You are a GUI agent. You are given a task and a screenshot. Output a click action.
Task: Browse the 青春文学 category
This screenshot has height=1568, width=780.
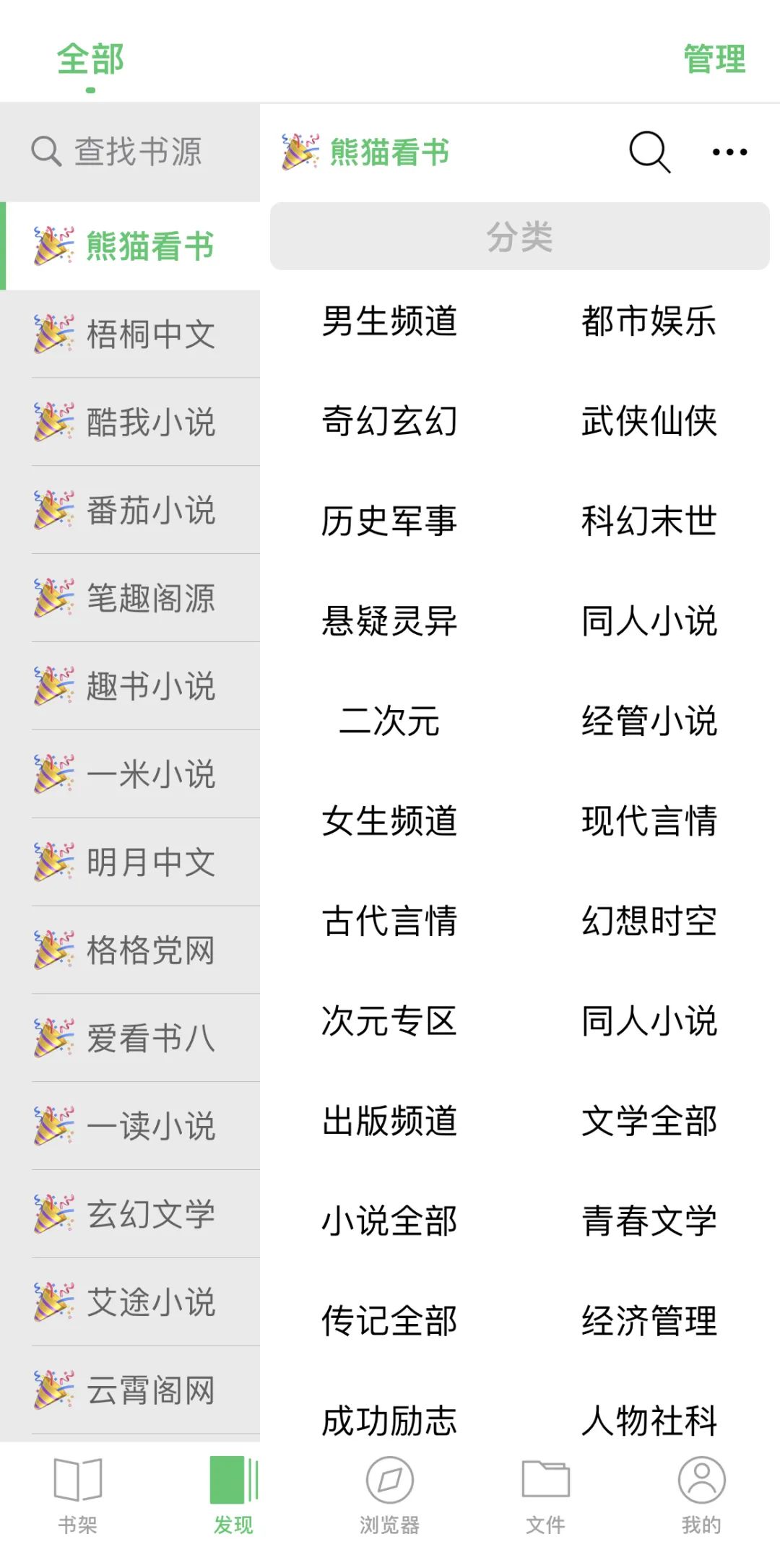click(x=649, y=1221)
